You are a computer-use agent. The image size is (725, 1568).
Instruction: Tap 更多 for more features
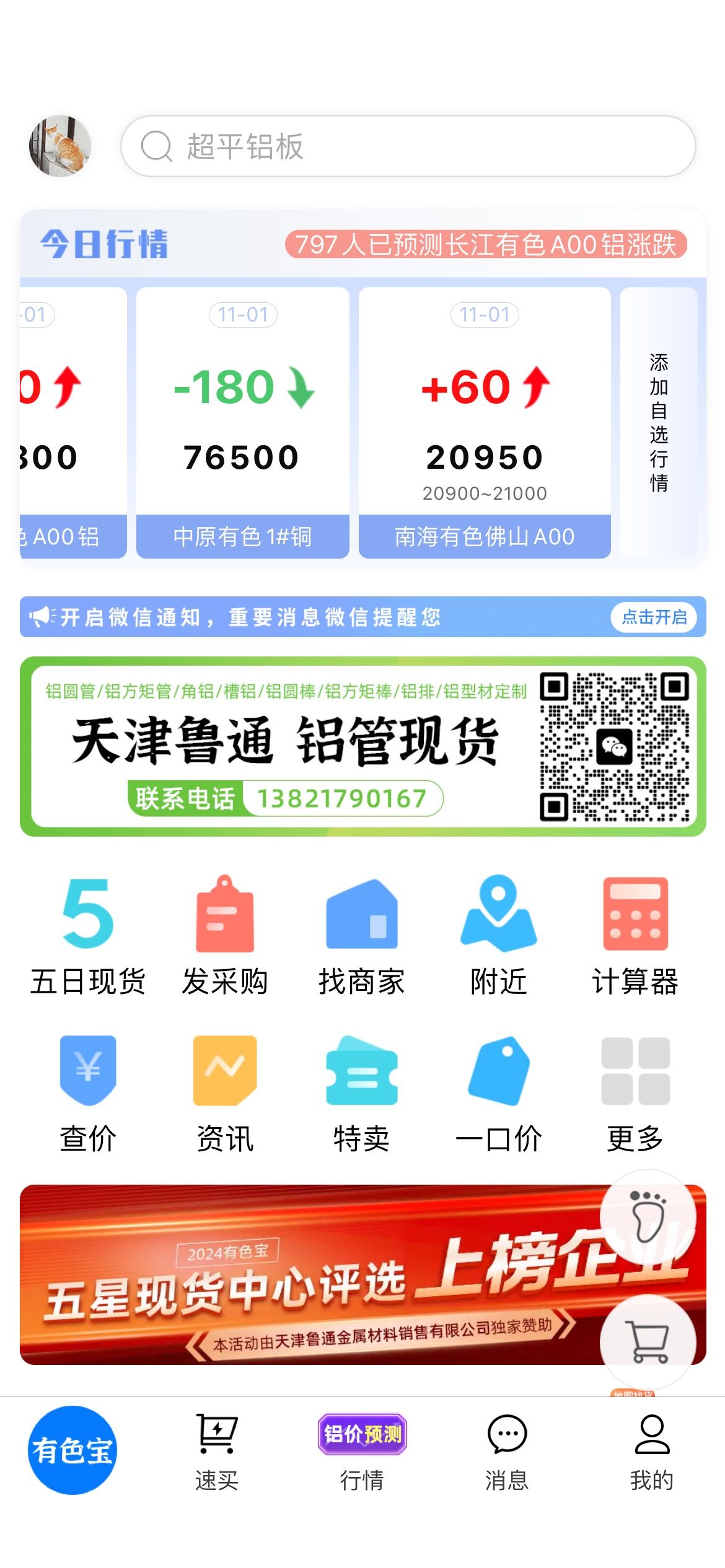coord(636,1094)
